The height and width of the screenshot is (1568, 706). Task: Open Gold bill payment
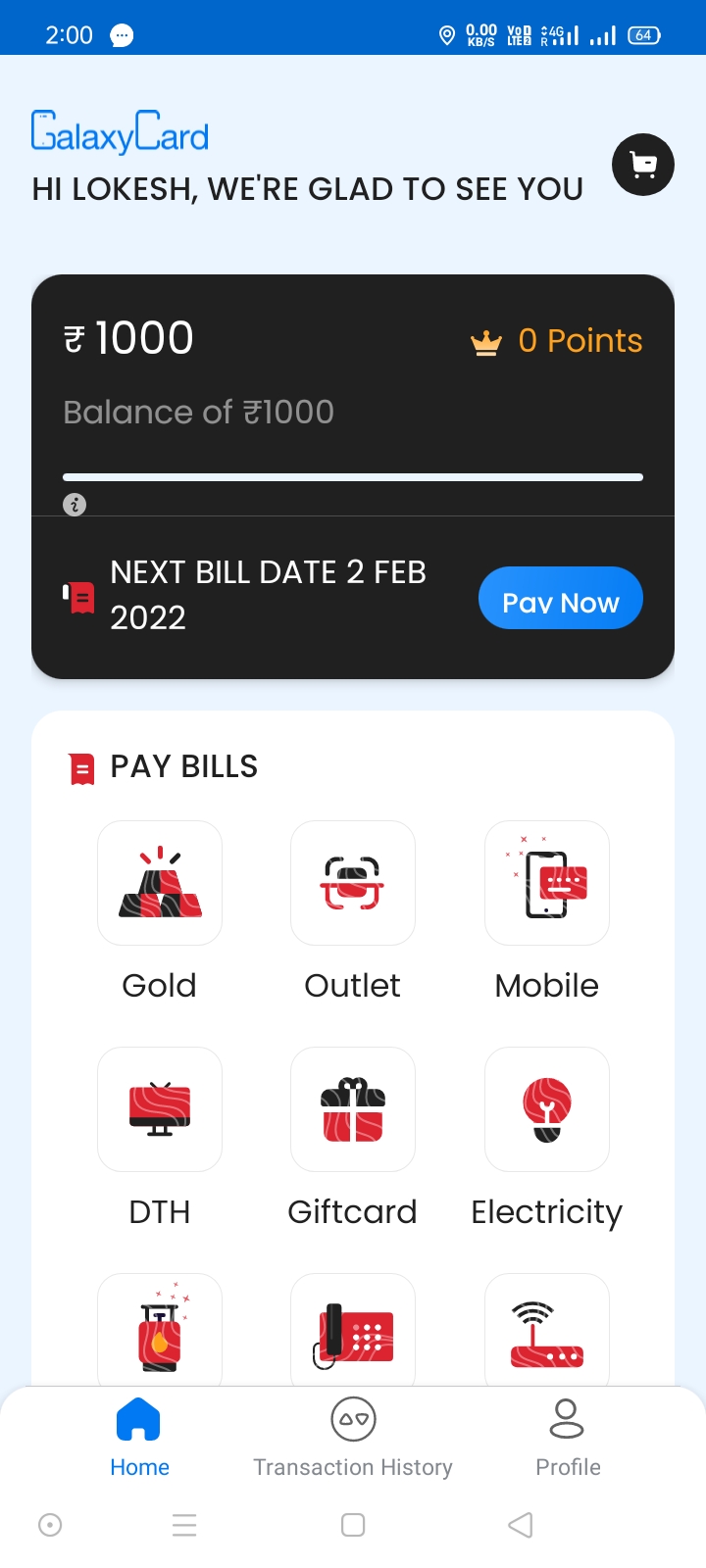[x=160, y=883]
